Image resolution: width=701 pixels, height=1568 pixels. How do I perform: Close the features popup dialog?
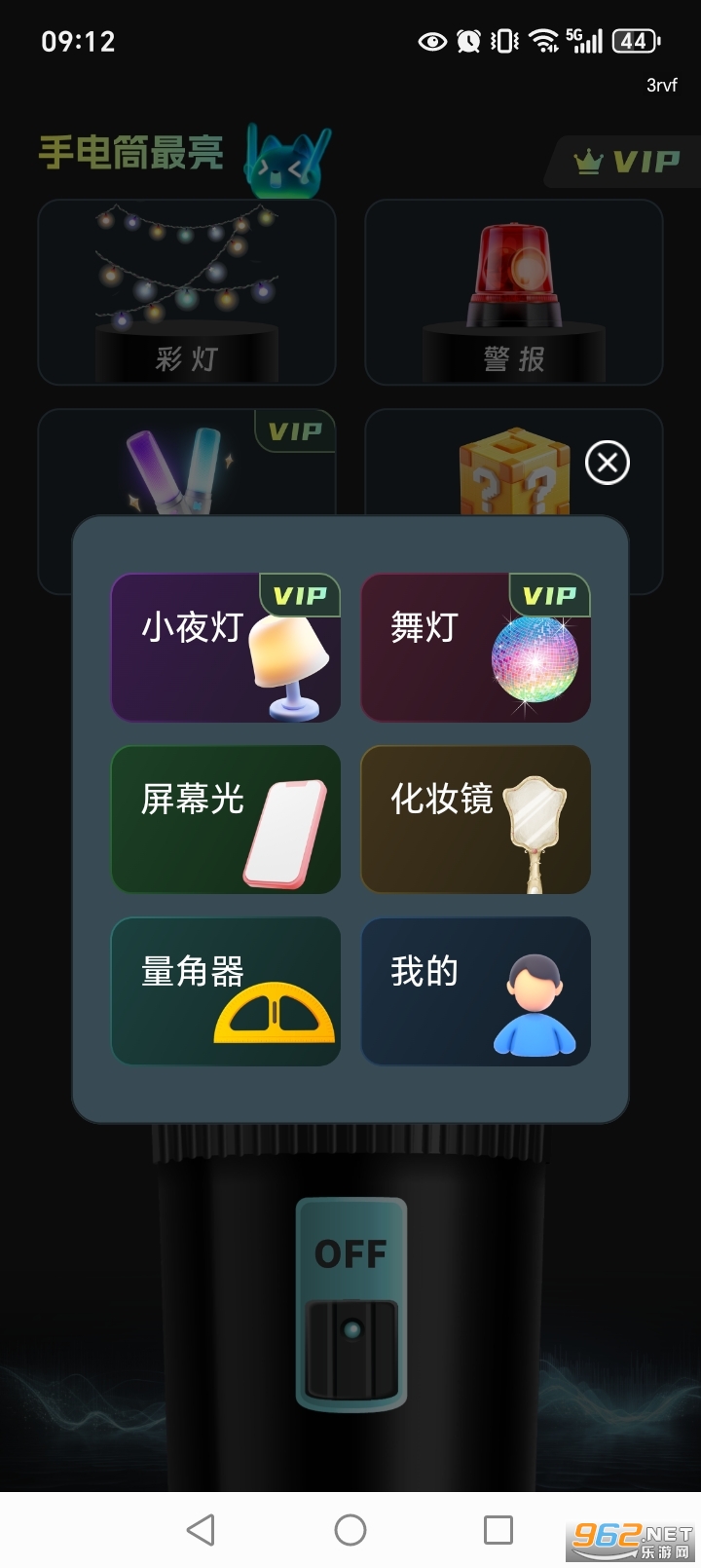608,463
